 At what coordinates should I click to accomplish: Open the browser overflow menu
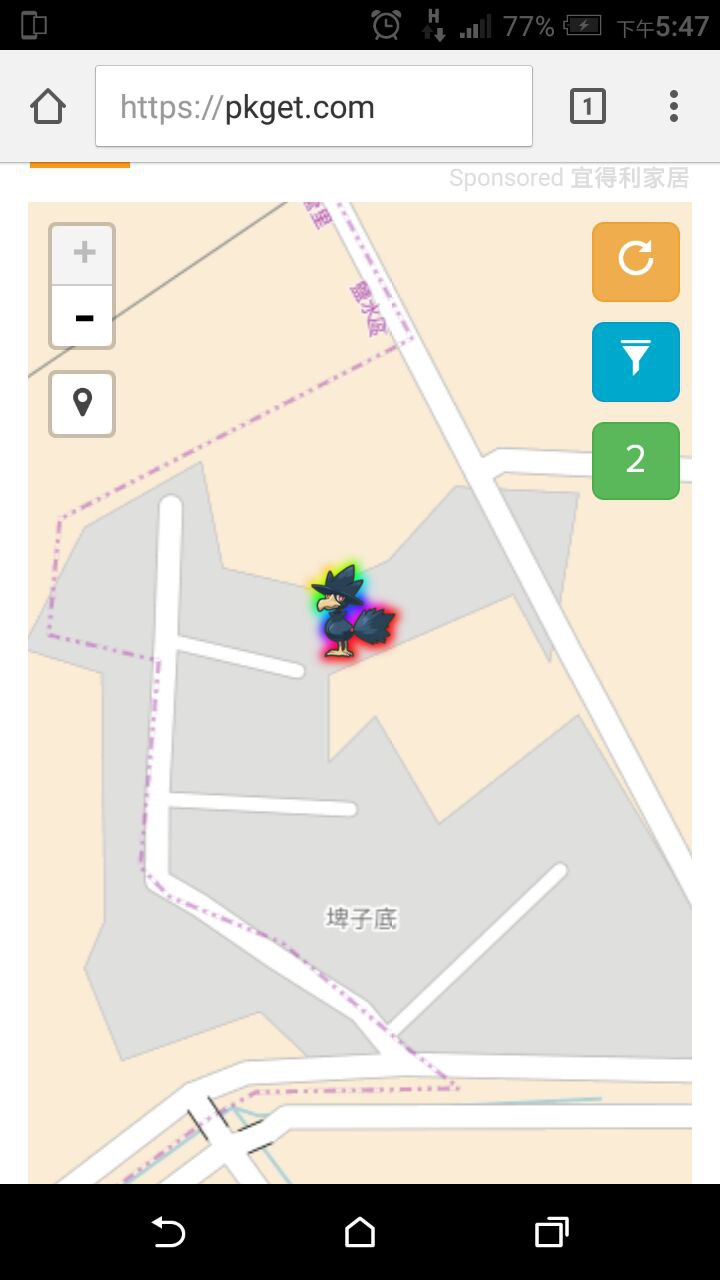point(674,106)
